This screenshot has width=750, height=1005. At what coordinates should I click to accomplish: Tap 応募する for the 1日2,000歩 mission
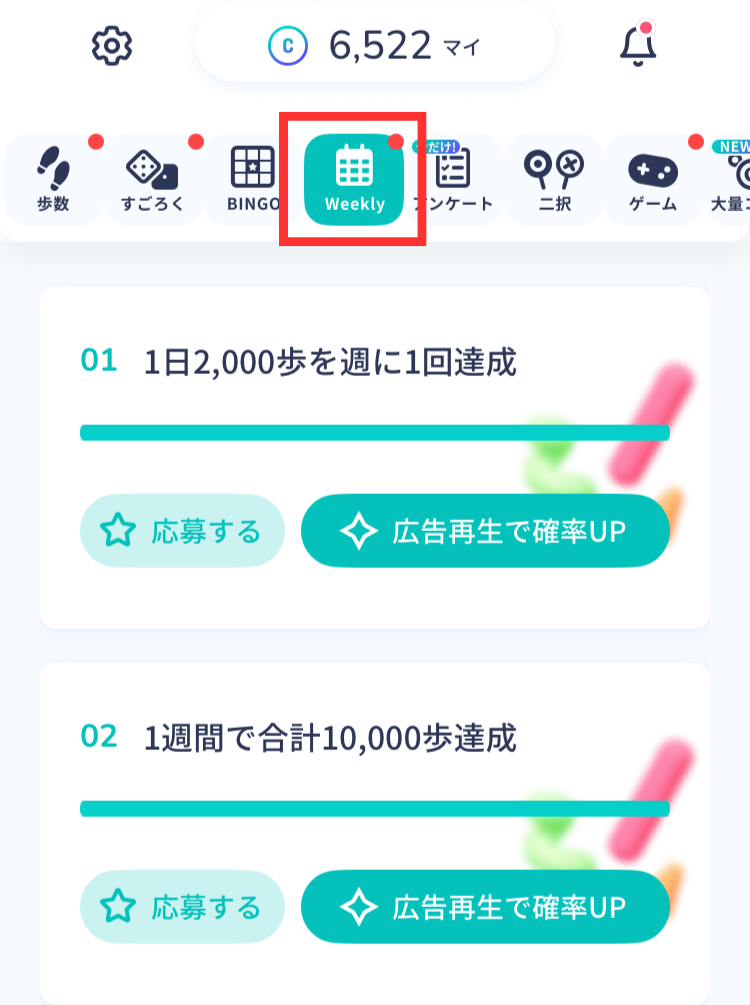click(x=182, y=531)
